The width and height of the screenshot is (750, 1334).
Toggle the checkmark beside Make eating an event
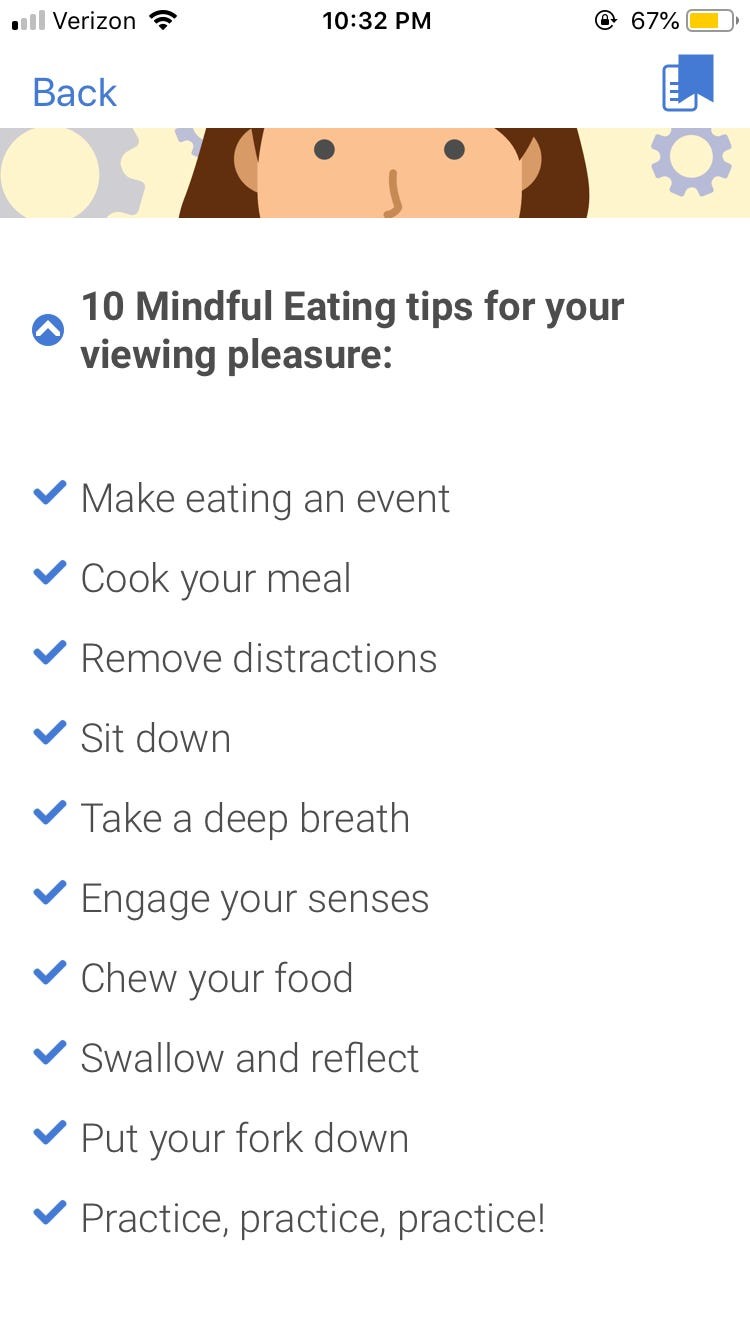[50, 493]
